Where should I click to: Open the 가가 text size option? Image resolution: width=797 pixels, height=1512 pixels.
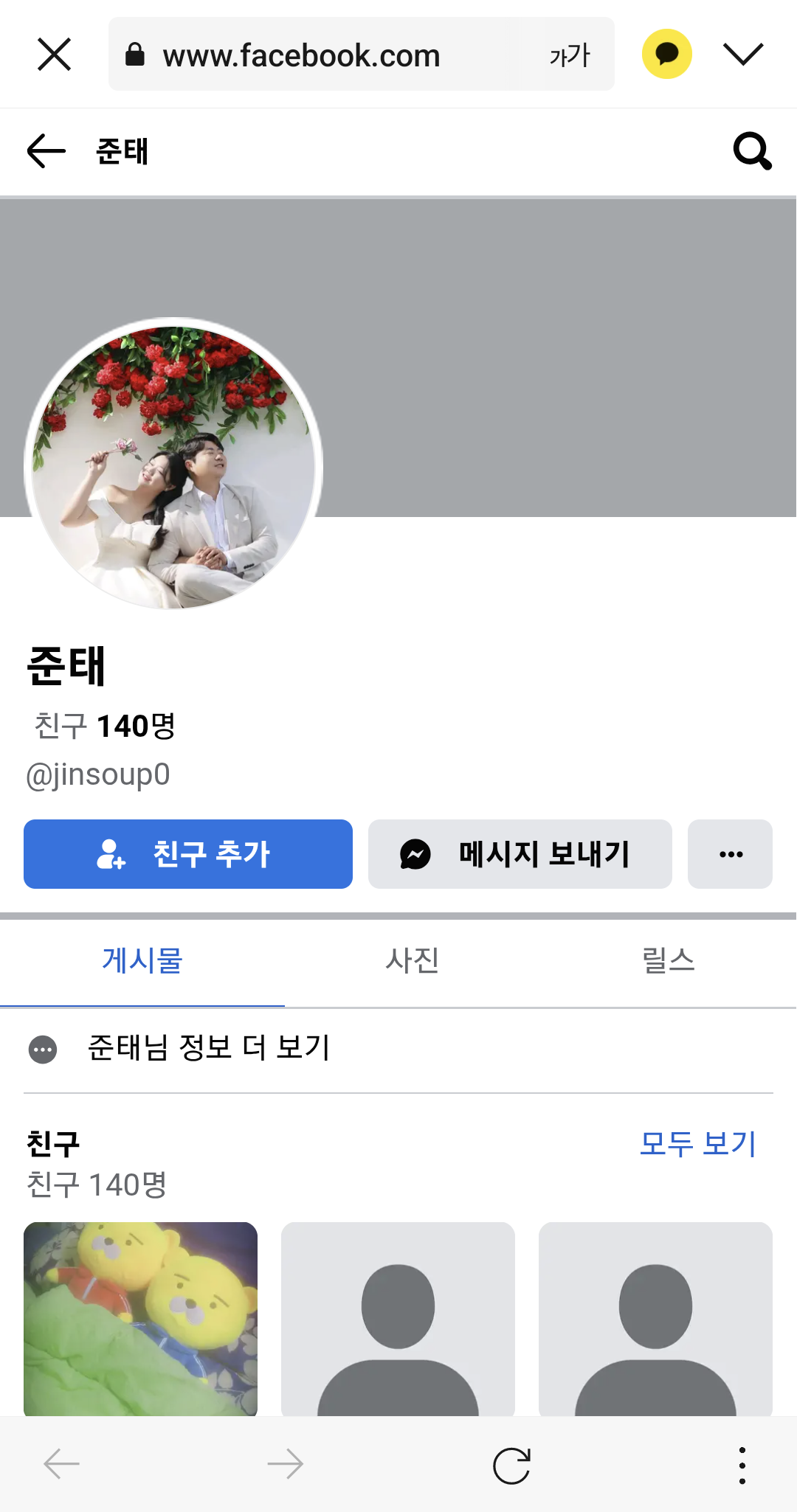(x=570, y=55)
